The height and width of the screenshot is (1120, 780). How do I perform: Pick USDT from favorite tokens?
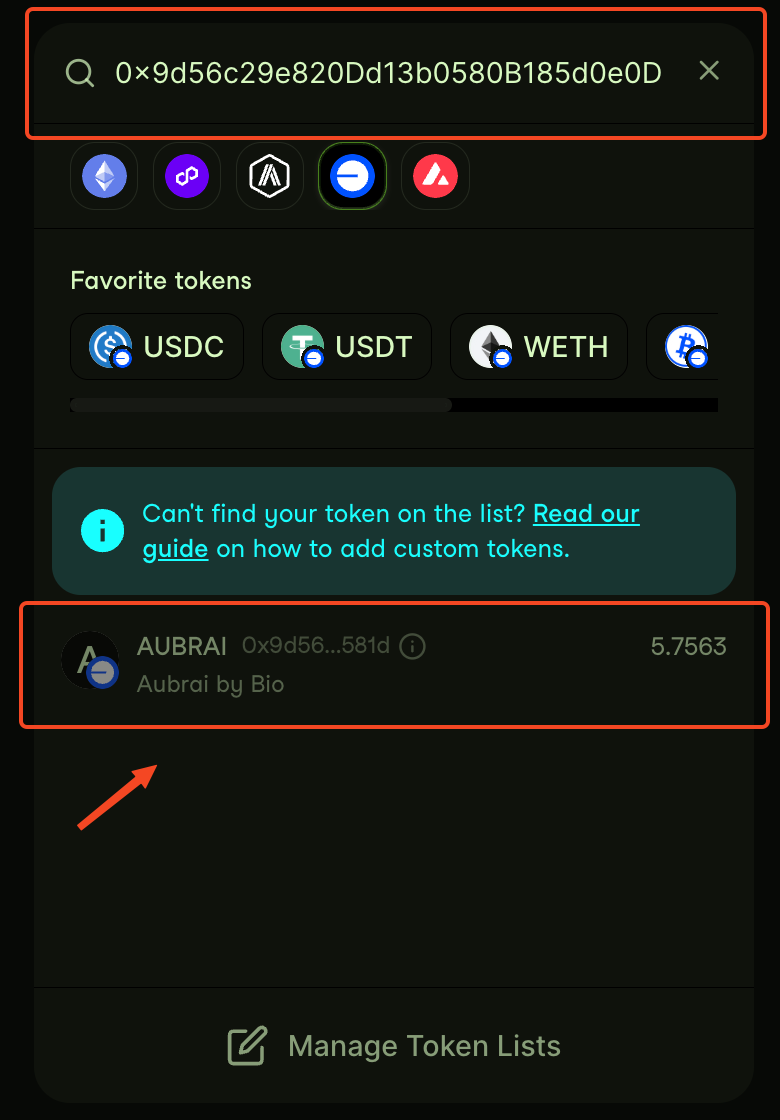pyautogui.click(x=347, y=347)
